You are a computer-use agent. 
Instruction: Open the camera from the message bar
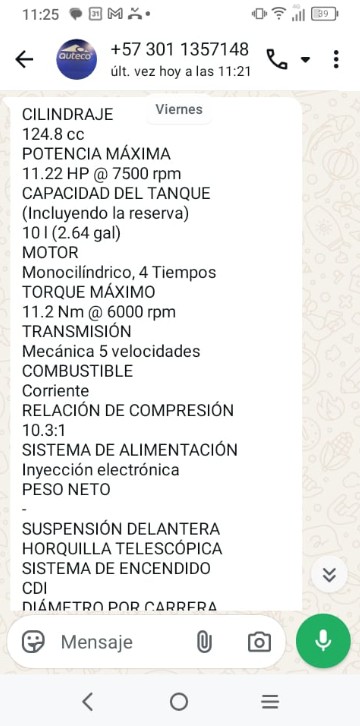point(259,642)
